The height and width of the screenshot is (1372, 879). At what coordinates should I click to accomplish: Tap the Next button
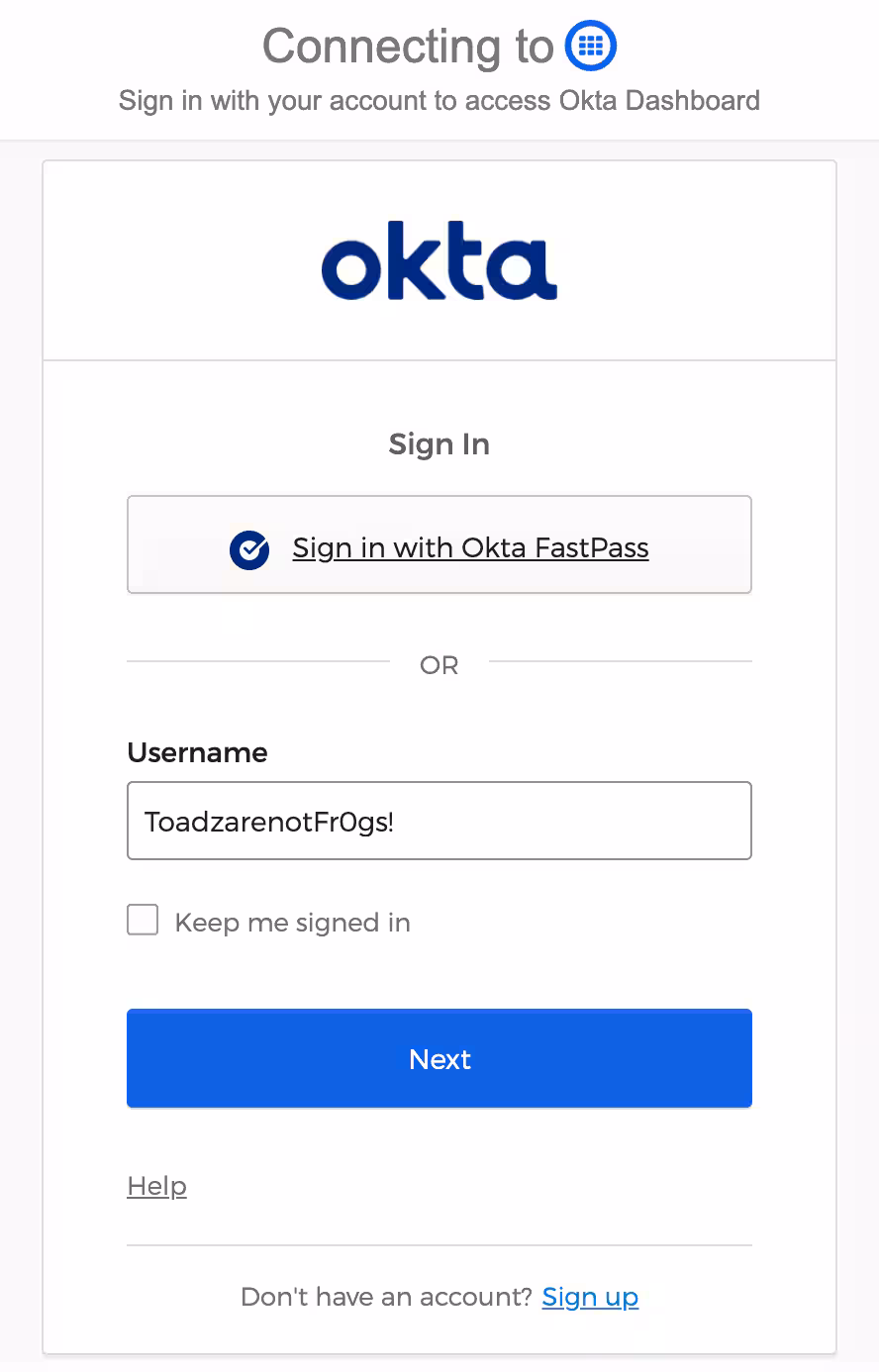(439, 1058)
